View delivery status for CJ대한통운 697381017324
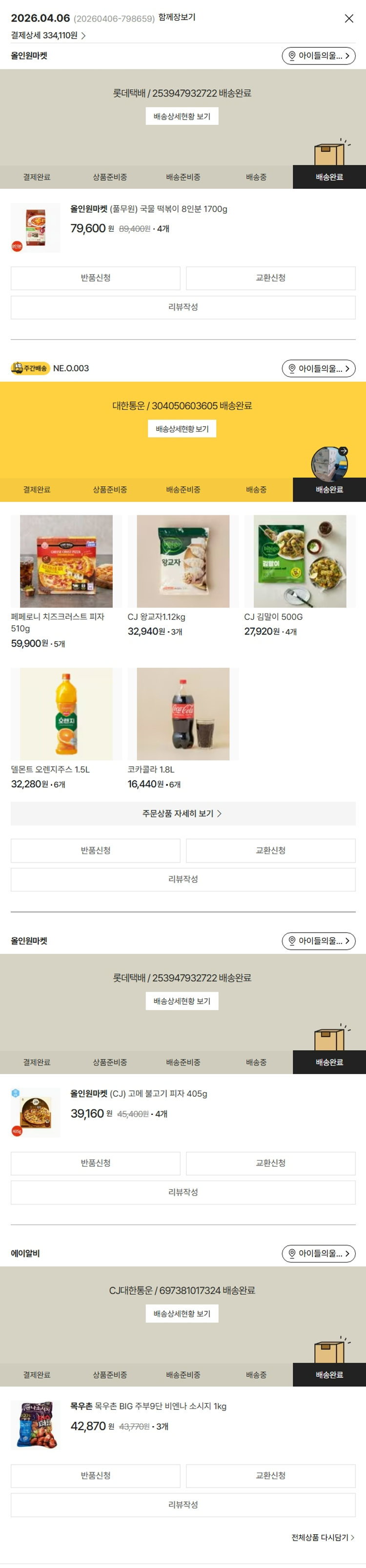The height and width of the screenshot is (1568, 366). (182, 1314)
